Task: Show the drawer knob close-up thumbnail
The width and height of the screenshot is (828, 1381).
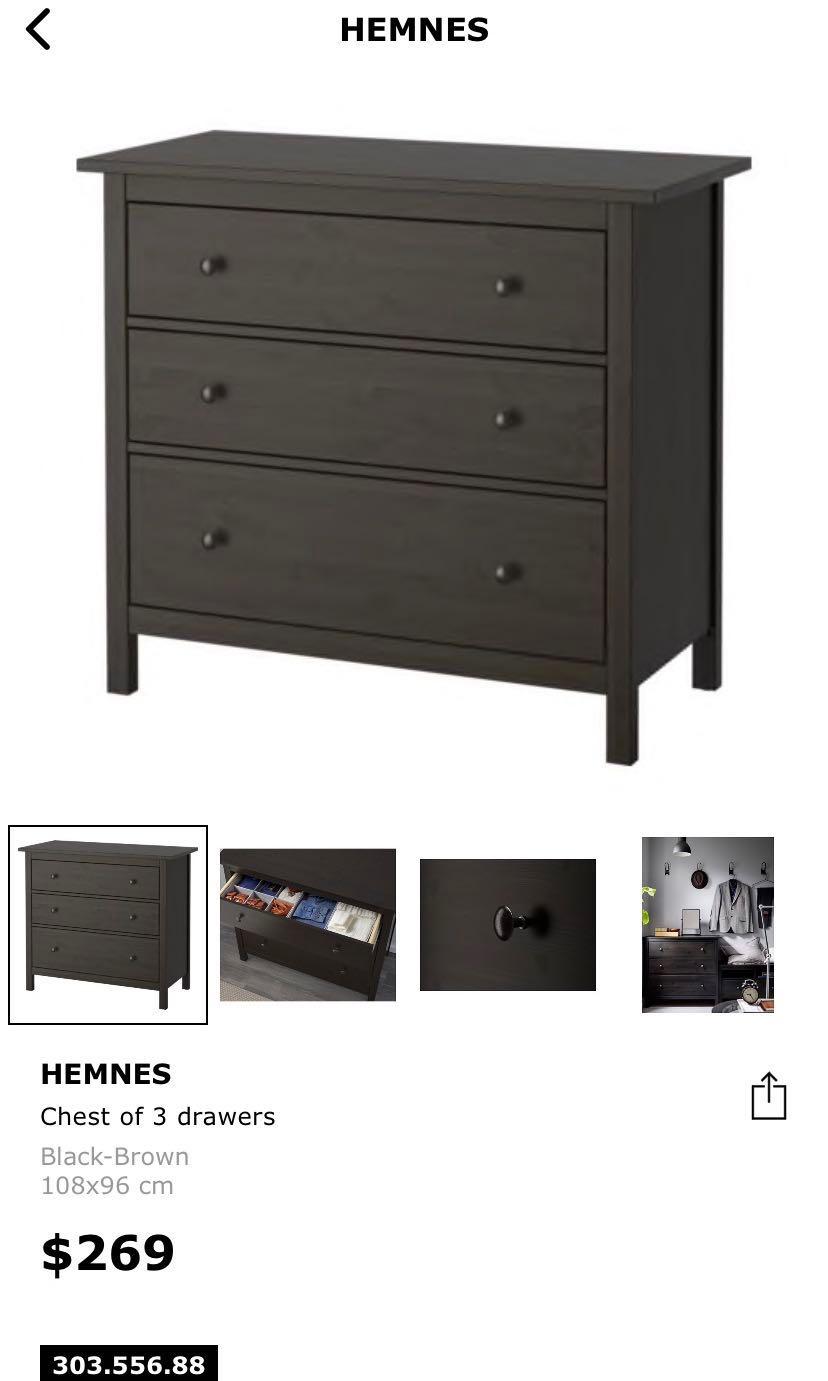Action: [x=507, y=924]
